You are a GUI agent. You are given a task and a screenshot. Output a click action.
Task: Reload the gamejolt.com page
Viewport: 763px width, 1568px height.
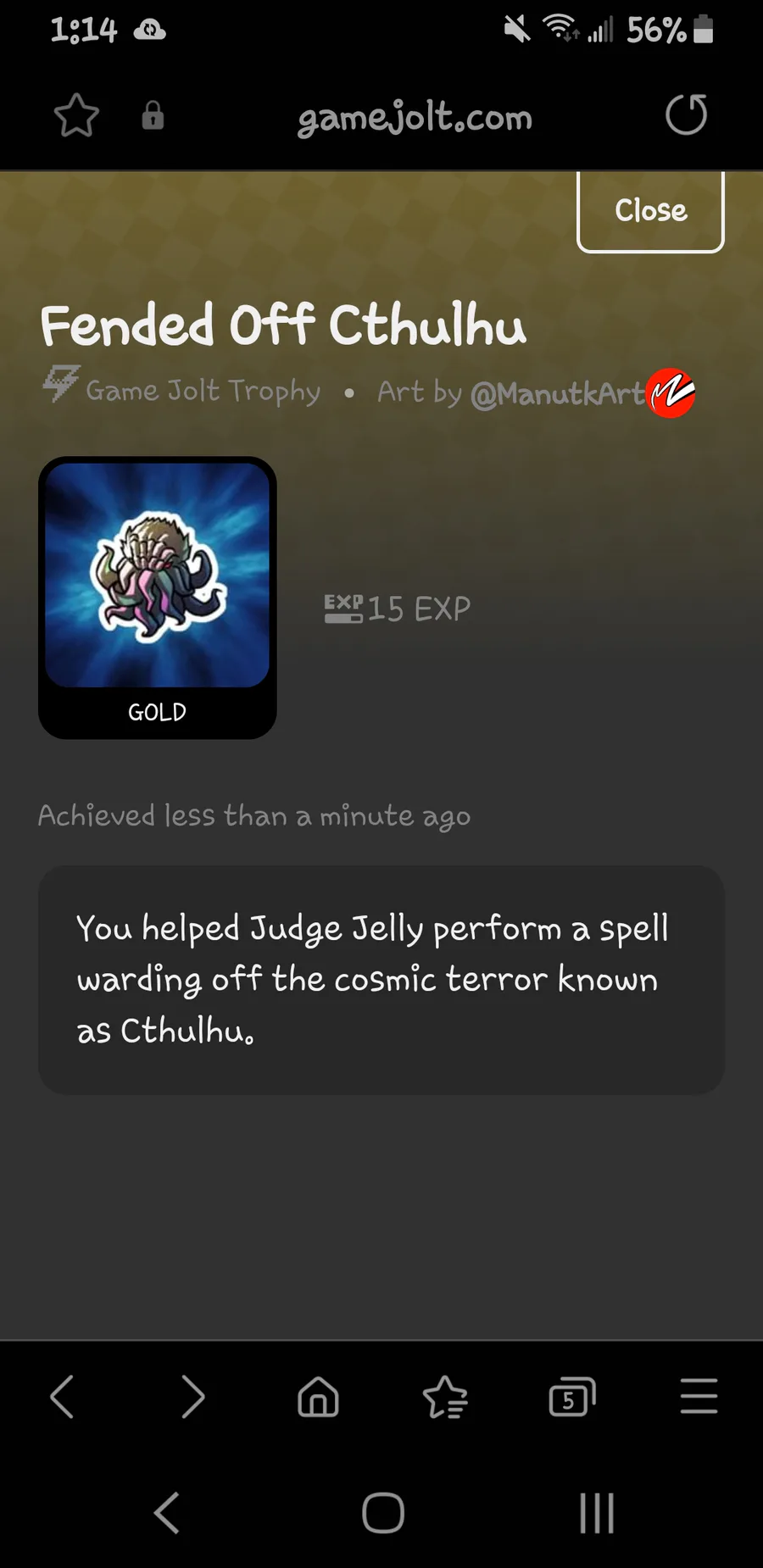(686, 115)
